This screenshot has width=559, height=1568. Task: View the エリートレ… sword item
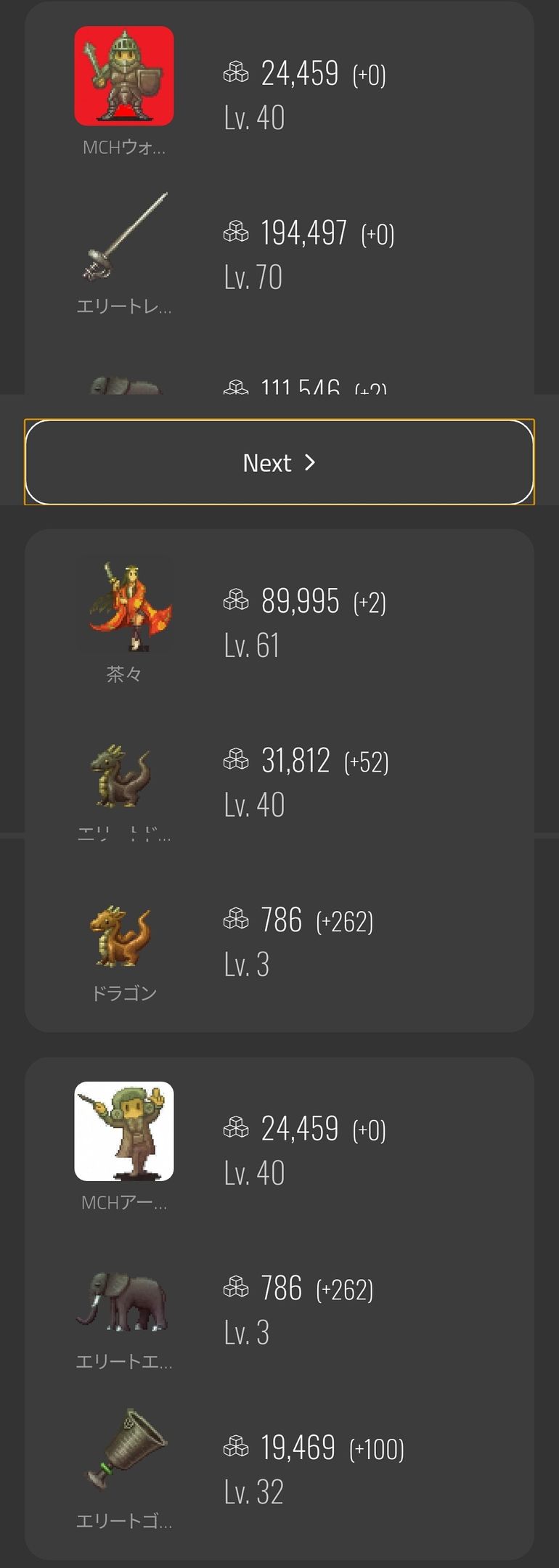[x=124, y=237]
